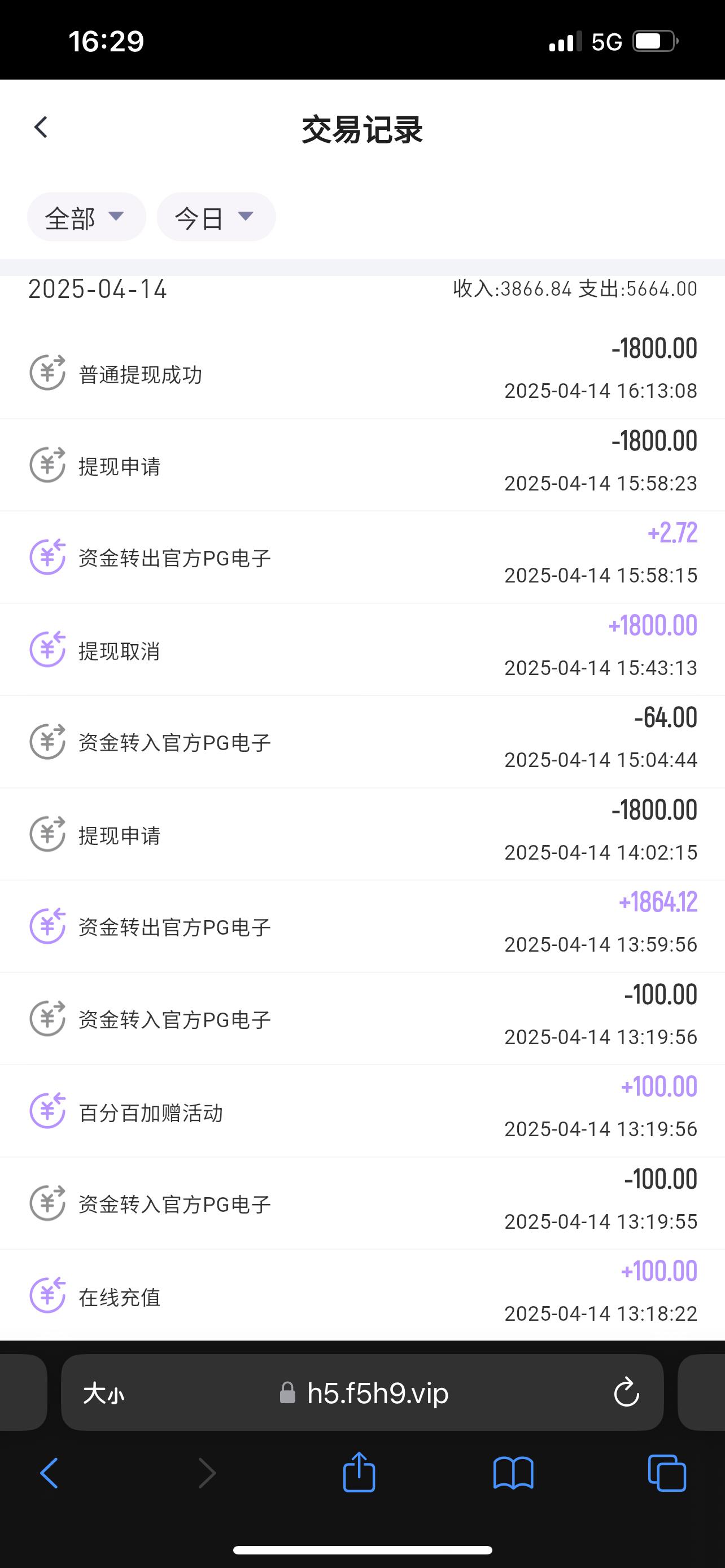Go back from 交易记录 page
Image resolution: width=725 pixels, height=1568 pixels.
(x=41, y=128)
